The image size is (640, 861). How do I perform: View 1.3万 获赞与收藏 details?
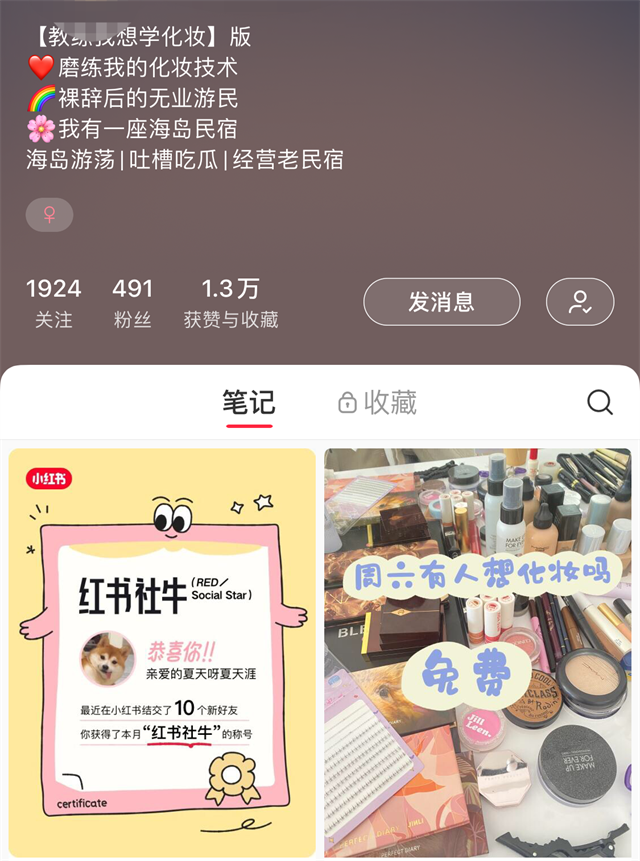231,303
